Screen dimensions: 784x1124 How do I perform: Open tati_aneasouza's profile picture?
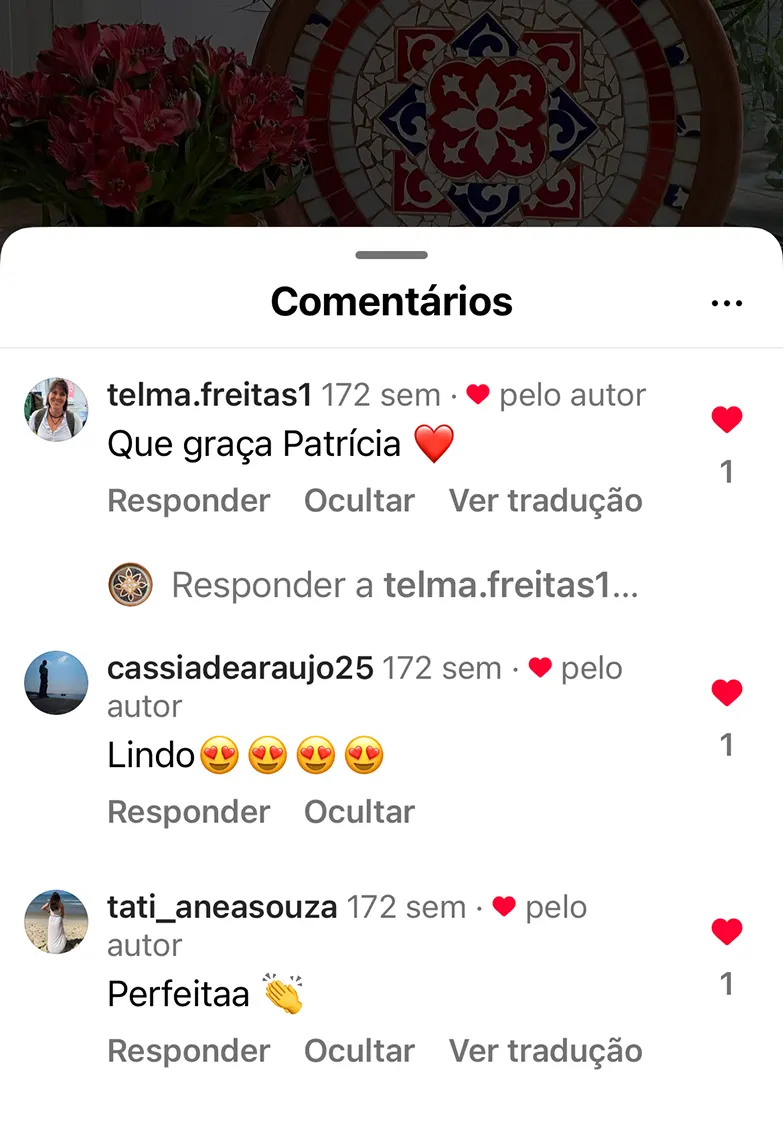pyautogui.click(x=56, y=922)
